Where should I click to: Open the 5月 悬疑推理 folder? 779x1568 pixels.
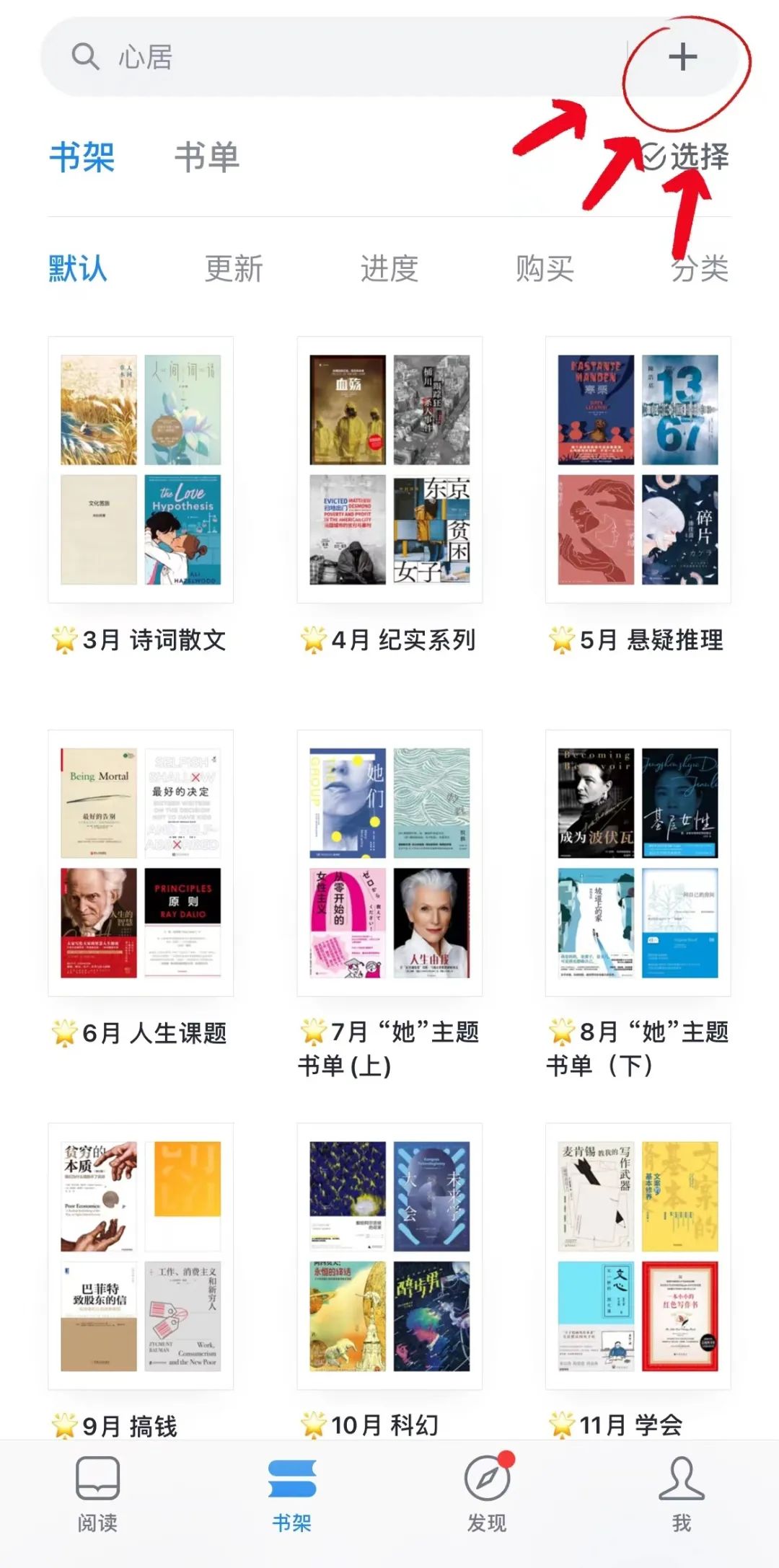(x=638, y=470)
